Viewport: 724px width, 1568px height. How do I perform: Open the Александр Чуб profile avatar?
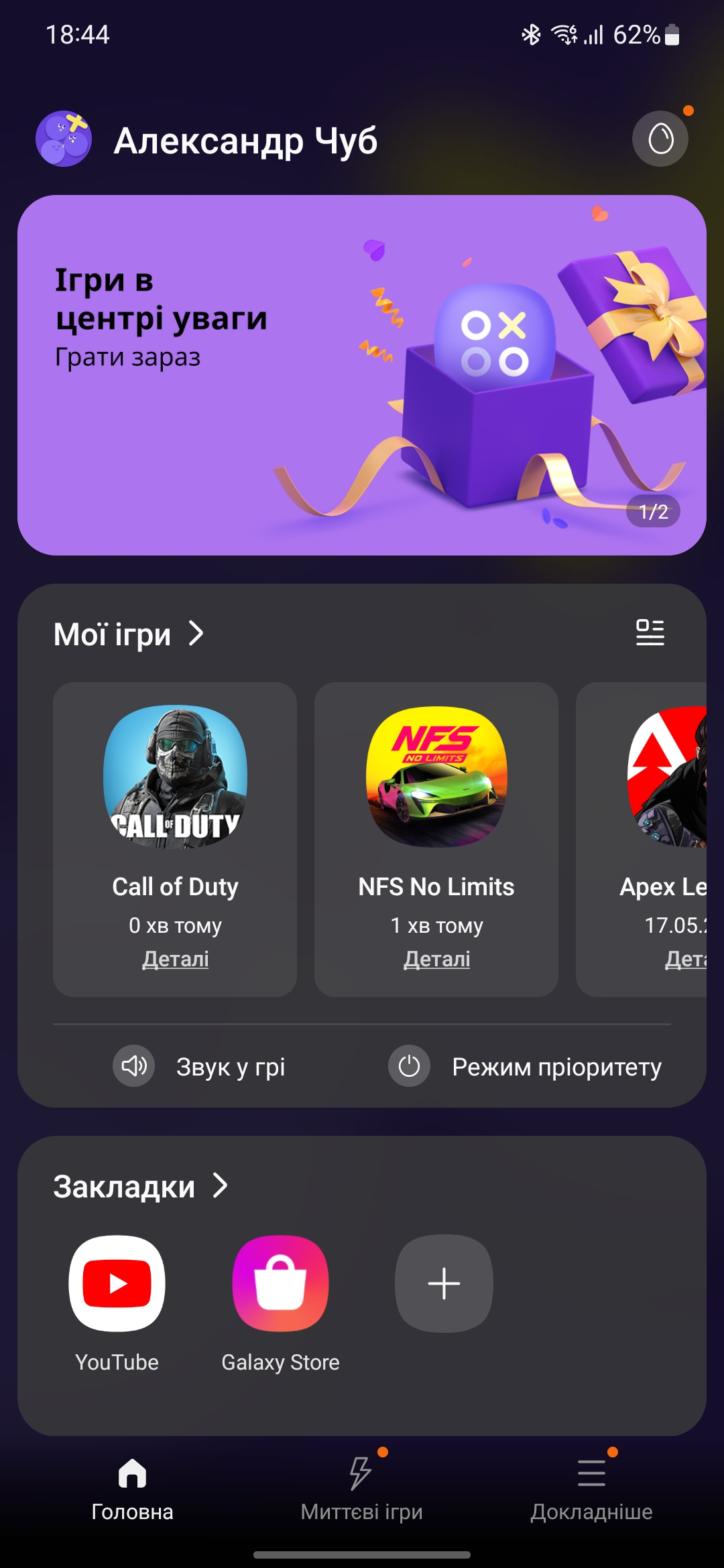pos(64,139)
